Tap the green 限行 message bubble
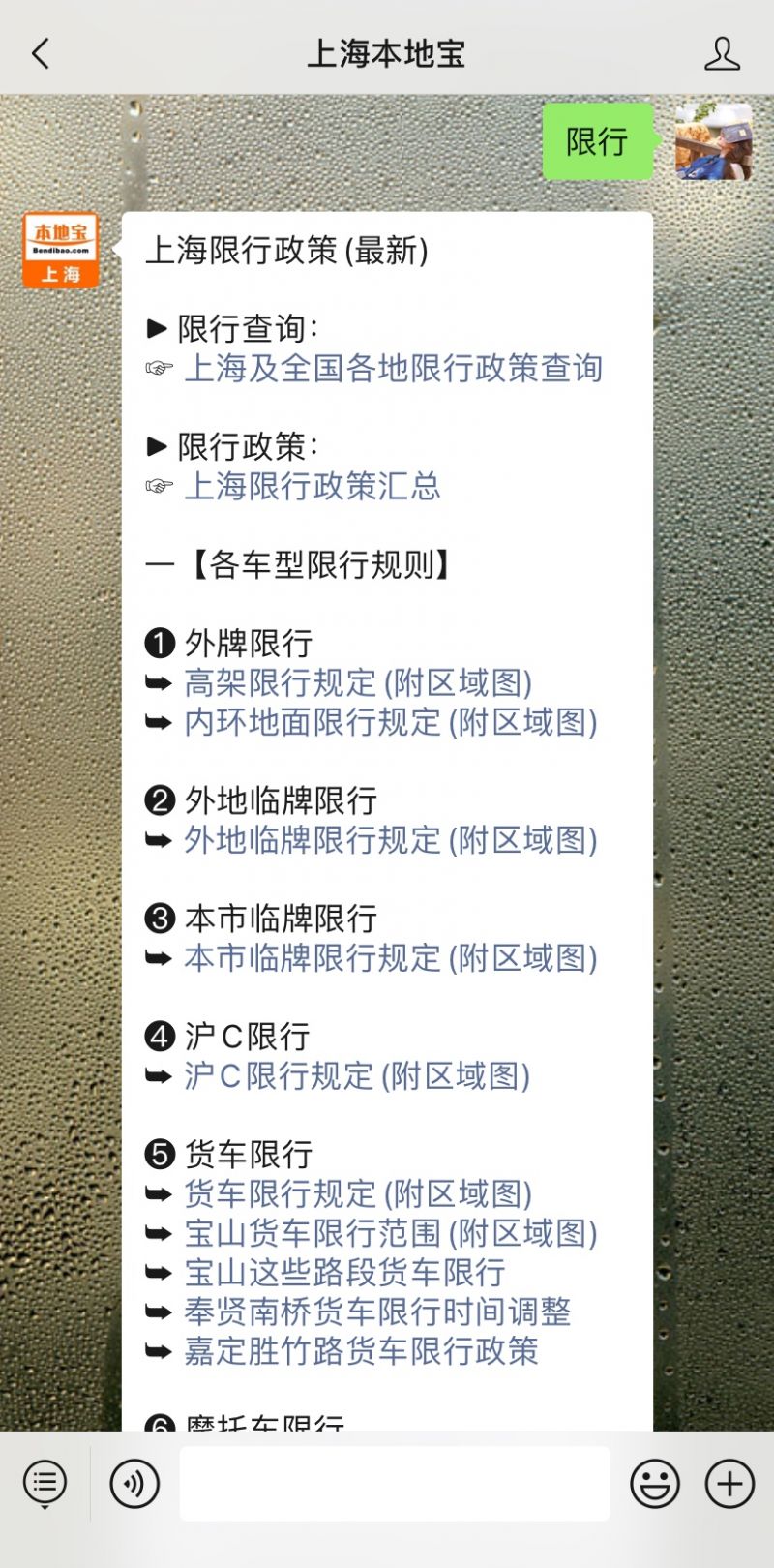774x1568 pixels. 597,141
